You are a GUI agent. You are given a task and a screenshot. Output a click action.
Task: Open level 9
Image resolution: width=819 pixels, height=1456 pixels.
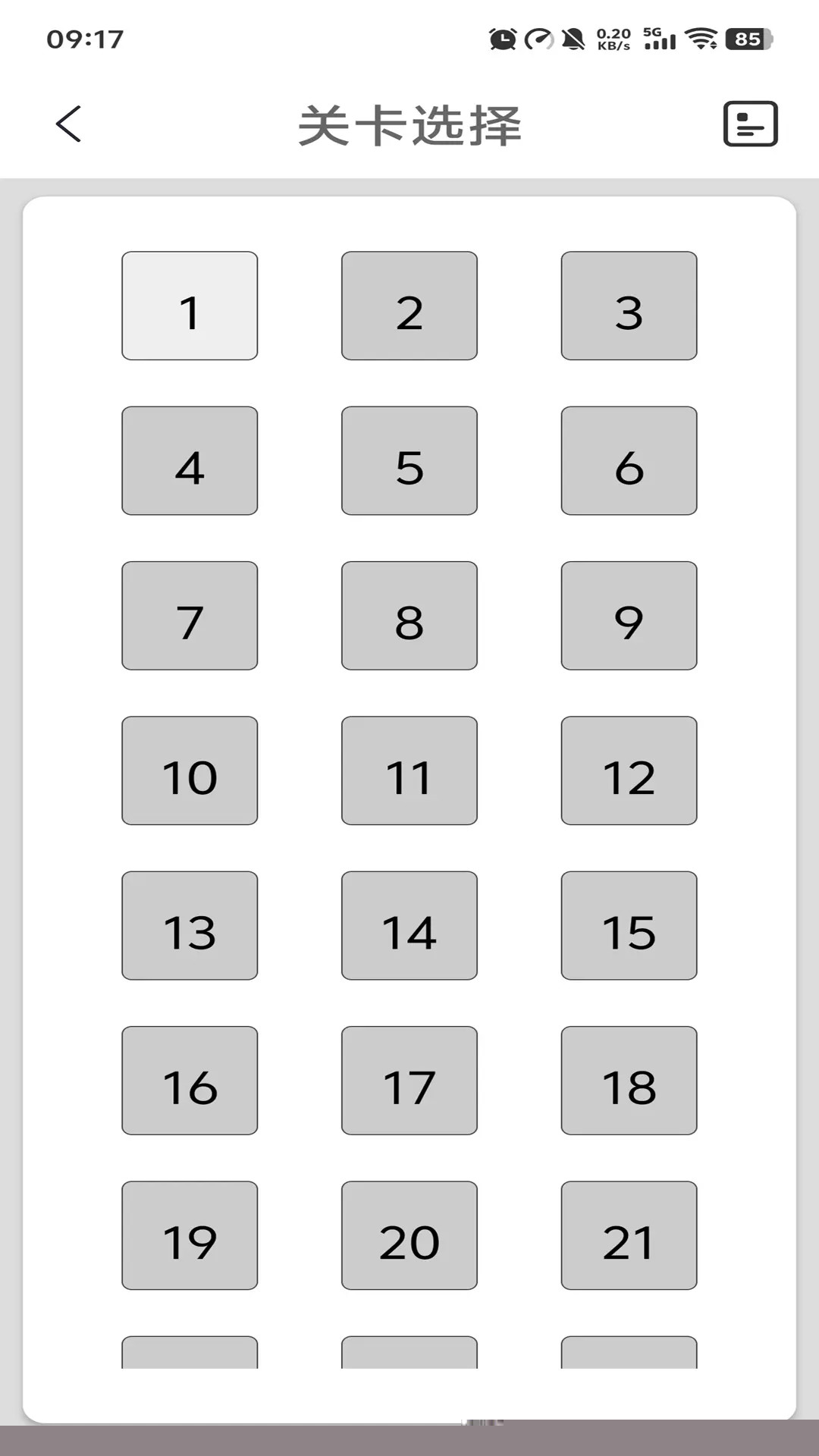pos(629,615)
